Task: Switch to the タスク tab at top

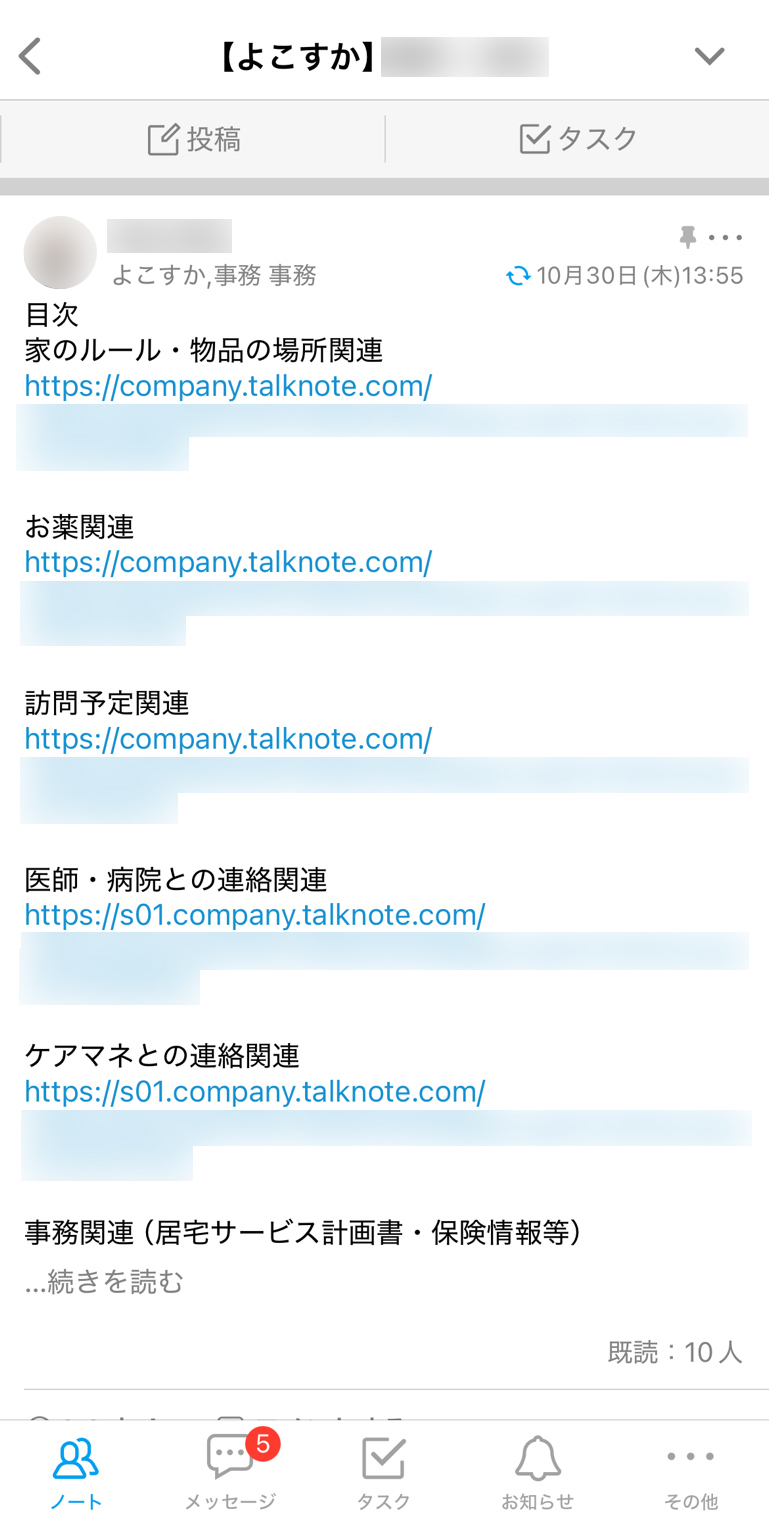Action: point(577,139)
